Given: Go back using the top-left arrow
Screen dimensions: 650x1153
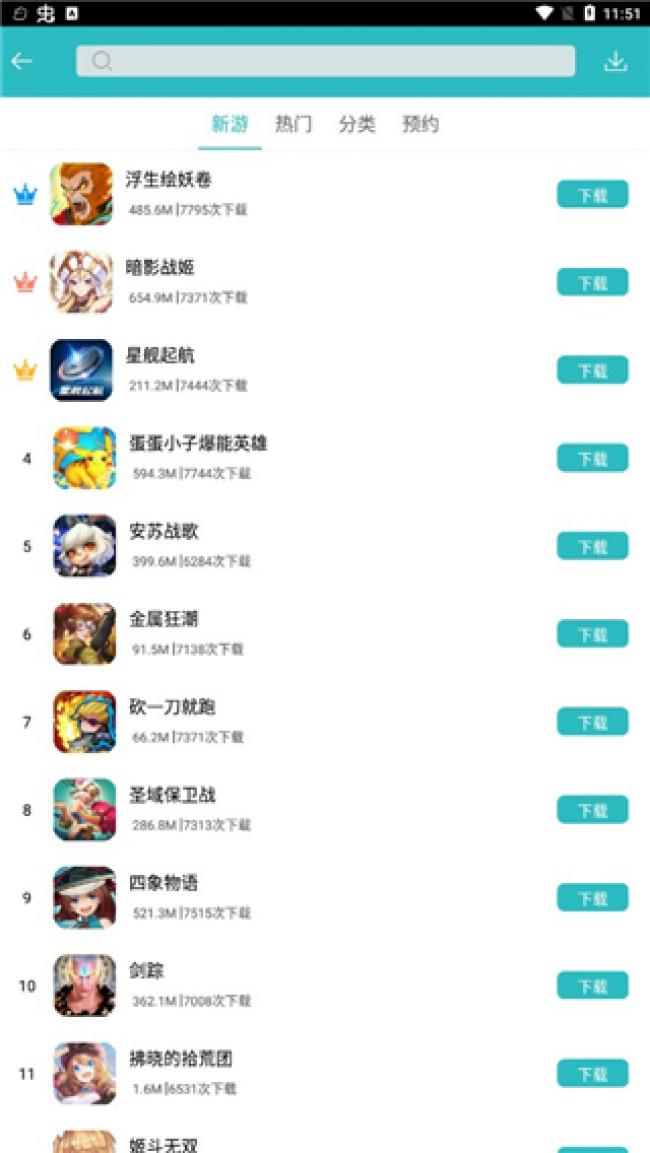Looking at the screenshot, I should pos(22,62).
